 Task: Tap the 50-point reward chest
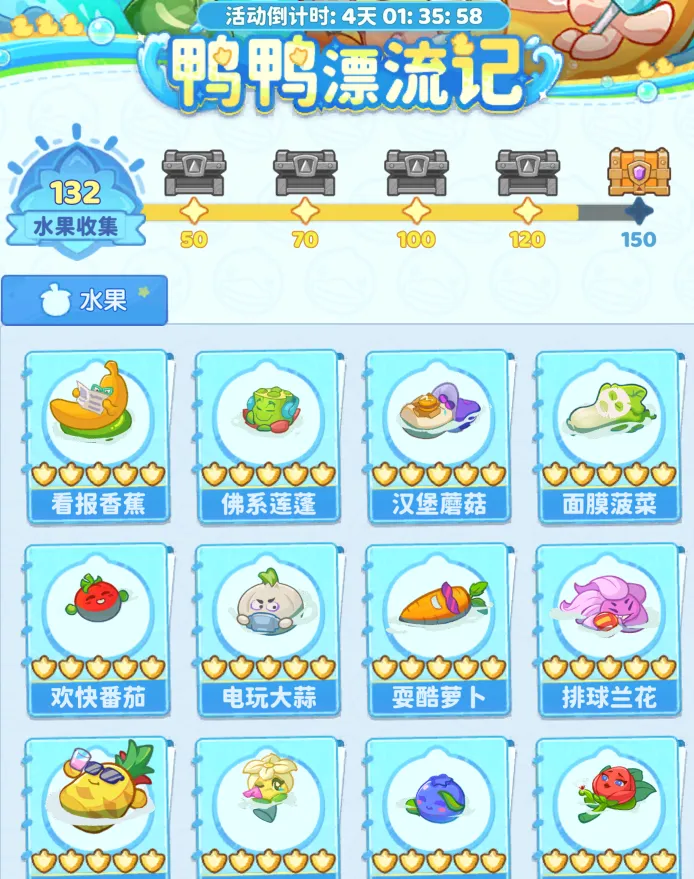[x=194, y=172]
